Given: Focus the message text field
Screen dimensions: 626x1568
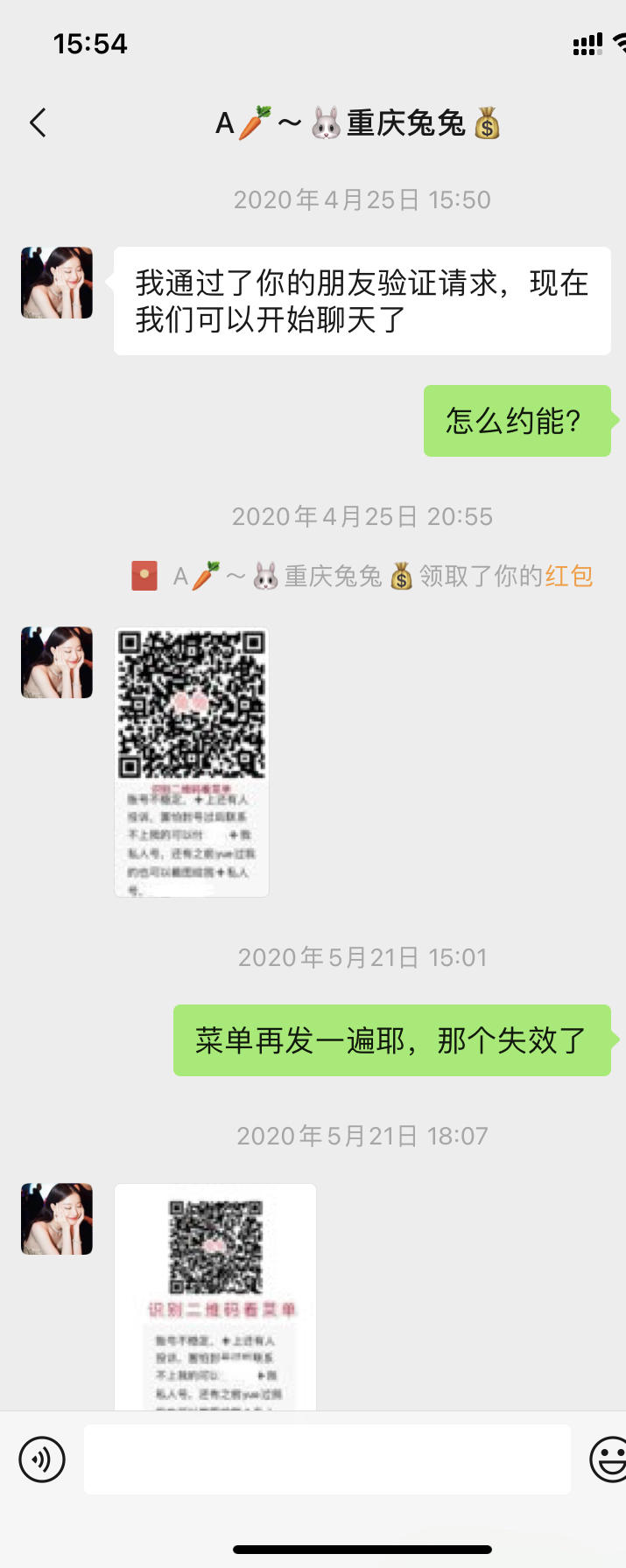Looking at the screenshot, I should [327, 1459].
